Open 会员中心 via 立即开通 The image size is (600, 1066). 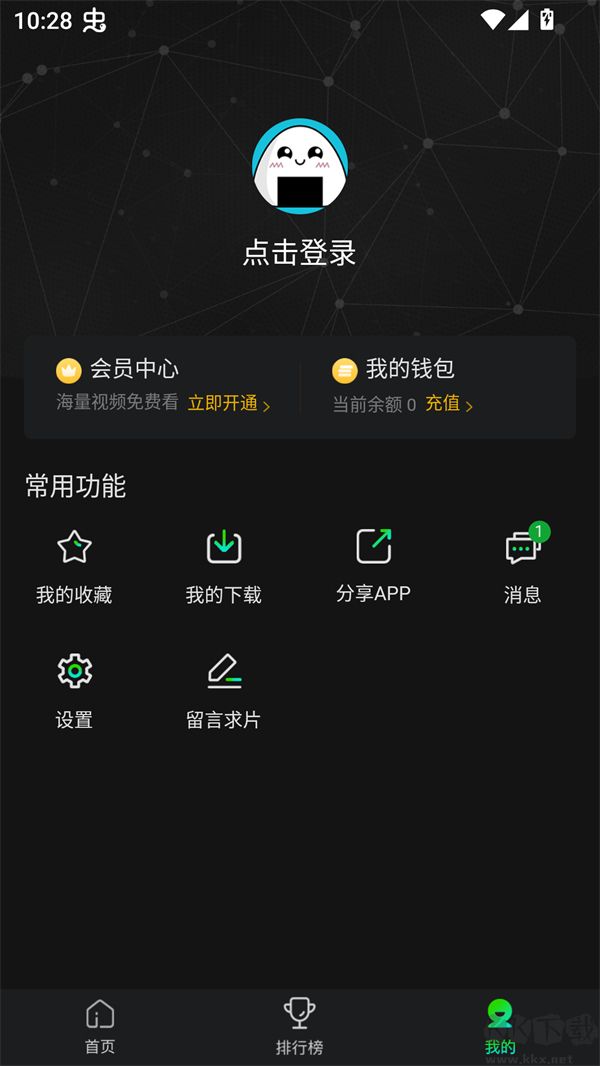(228, 404)
